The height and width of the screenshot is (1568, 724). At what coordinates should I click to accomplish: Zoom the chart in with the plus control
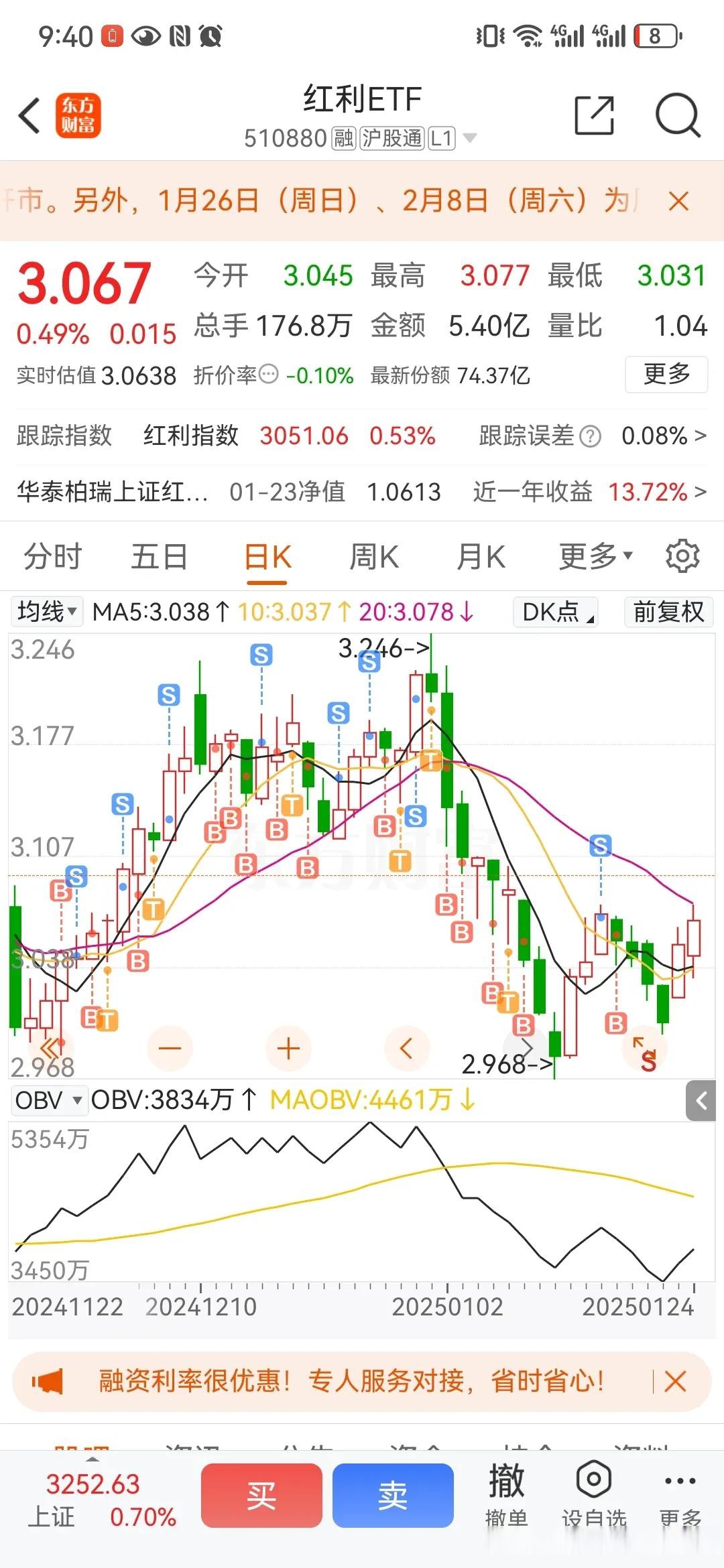pos(288,1047)
